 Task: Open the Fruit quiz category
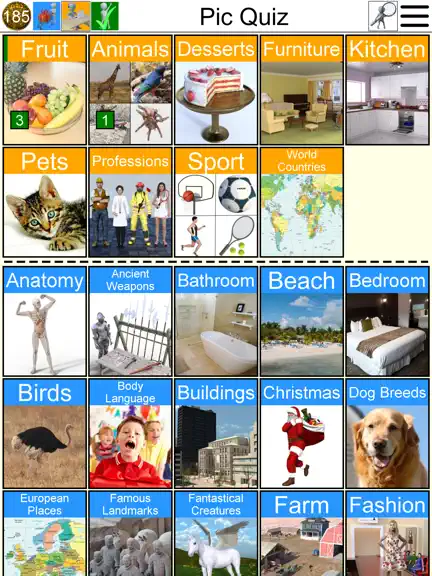tap(45, 90)
